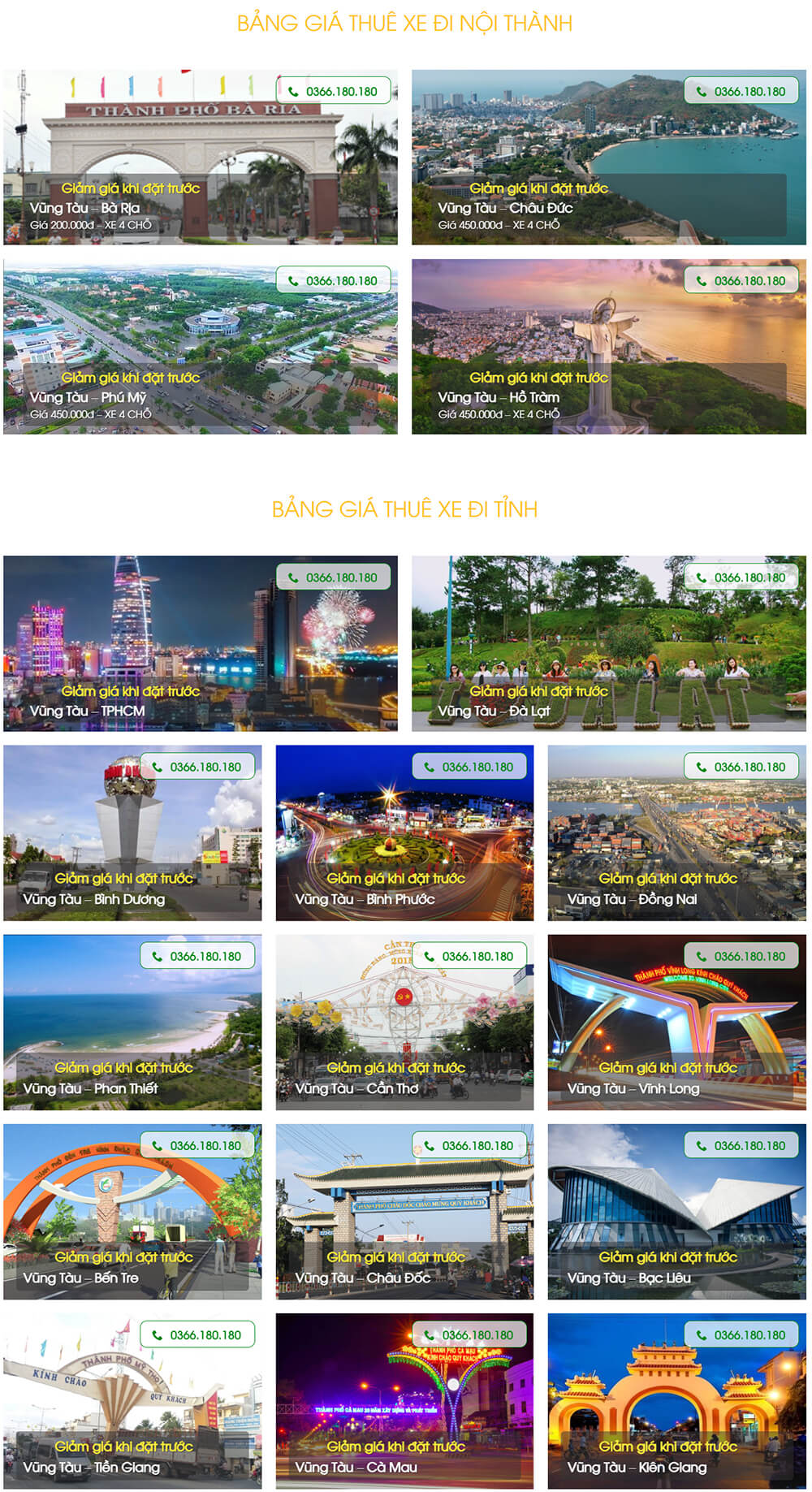This screenshot has height=1492, width=812.
Task: View the Vũng Tàu – Kiên Giang card
Action: [x=637, y=1467]
